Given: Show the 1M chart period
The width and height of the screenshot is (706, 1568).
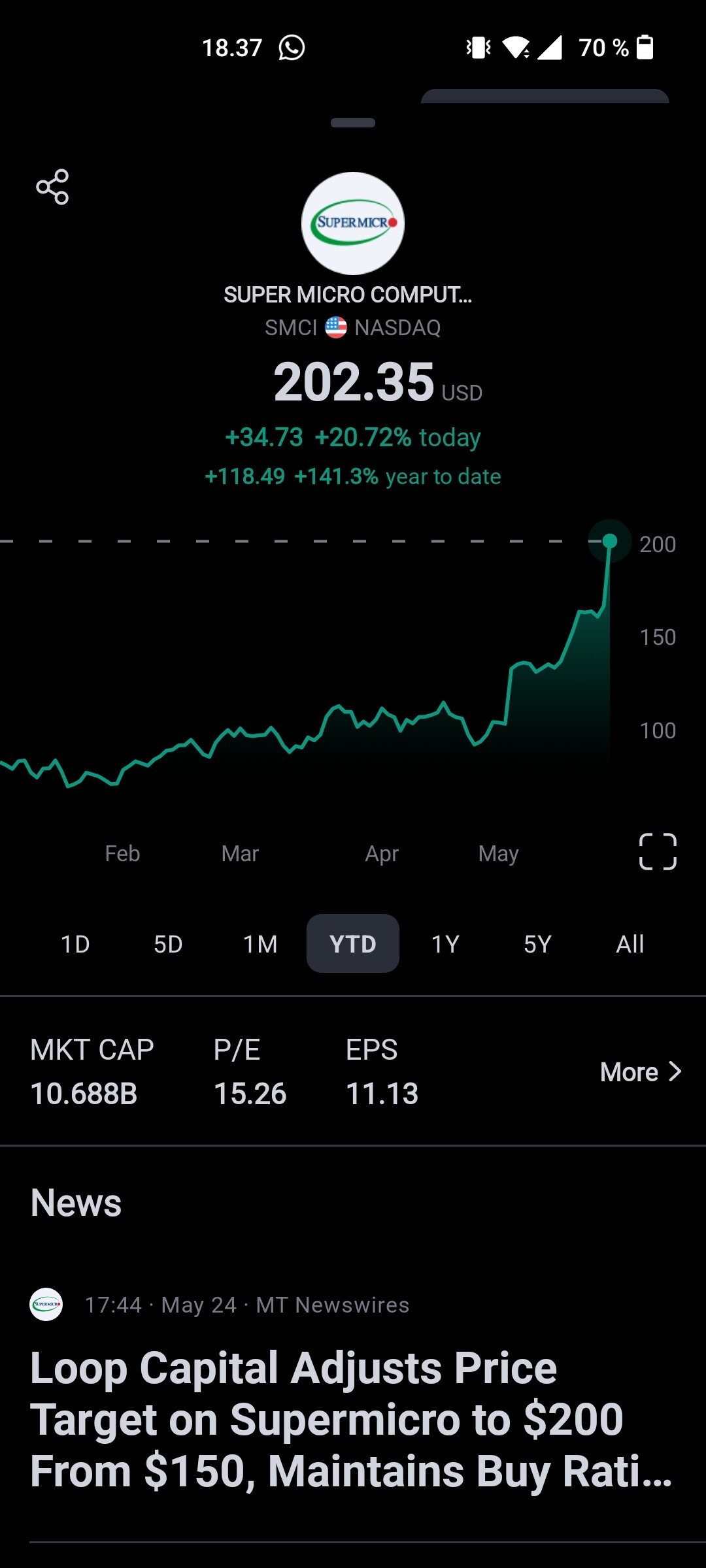Looking at the screenshot, I should point(260,944).
